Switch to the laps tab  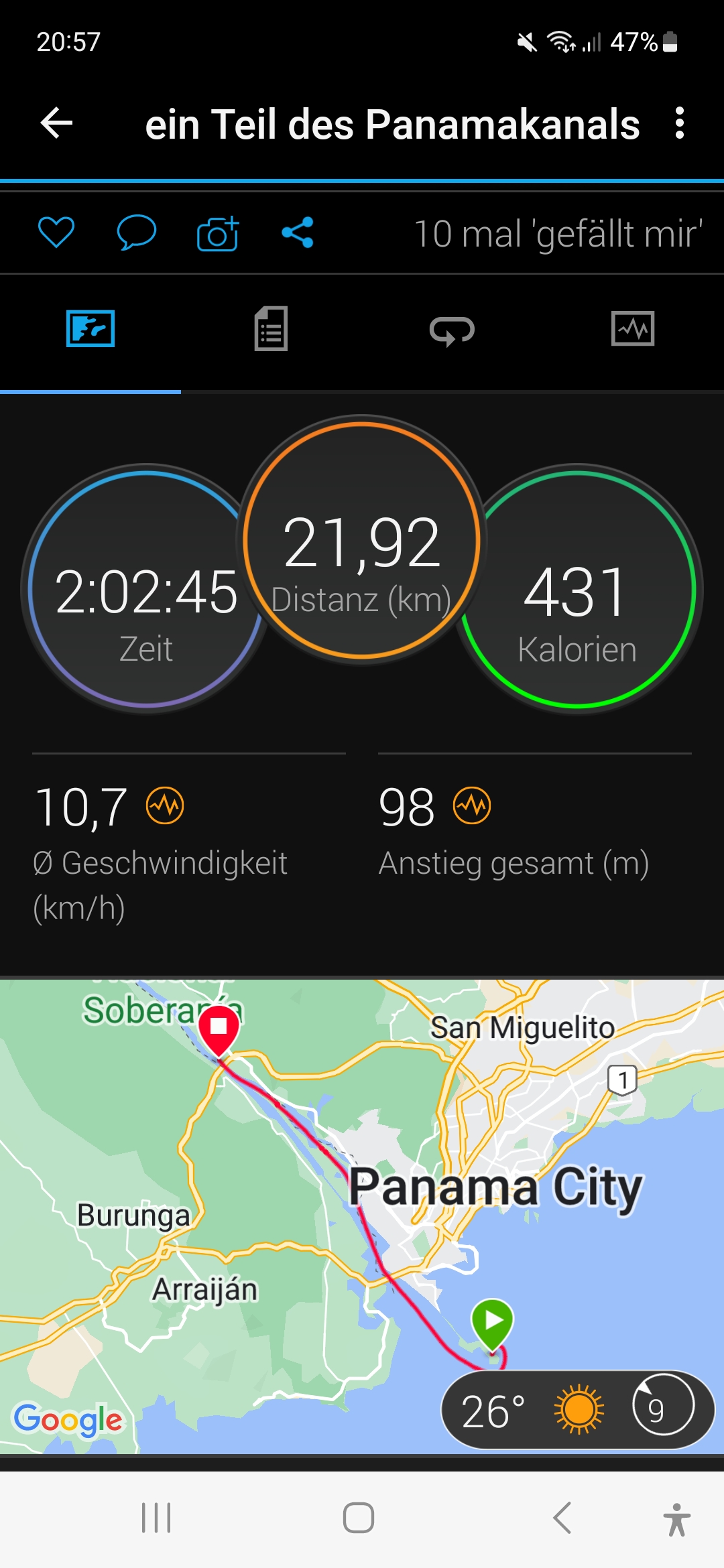(x=452, y=329)
